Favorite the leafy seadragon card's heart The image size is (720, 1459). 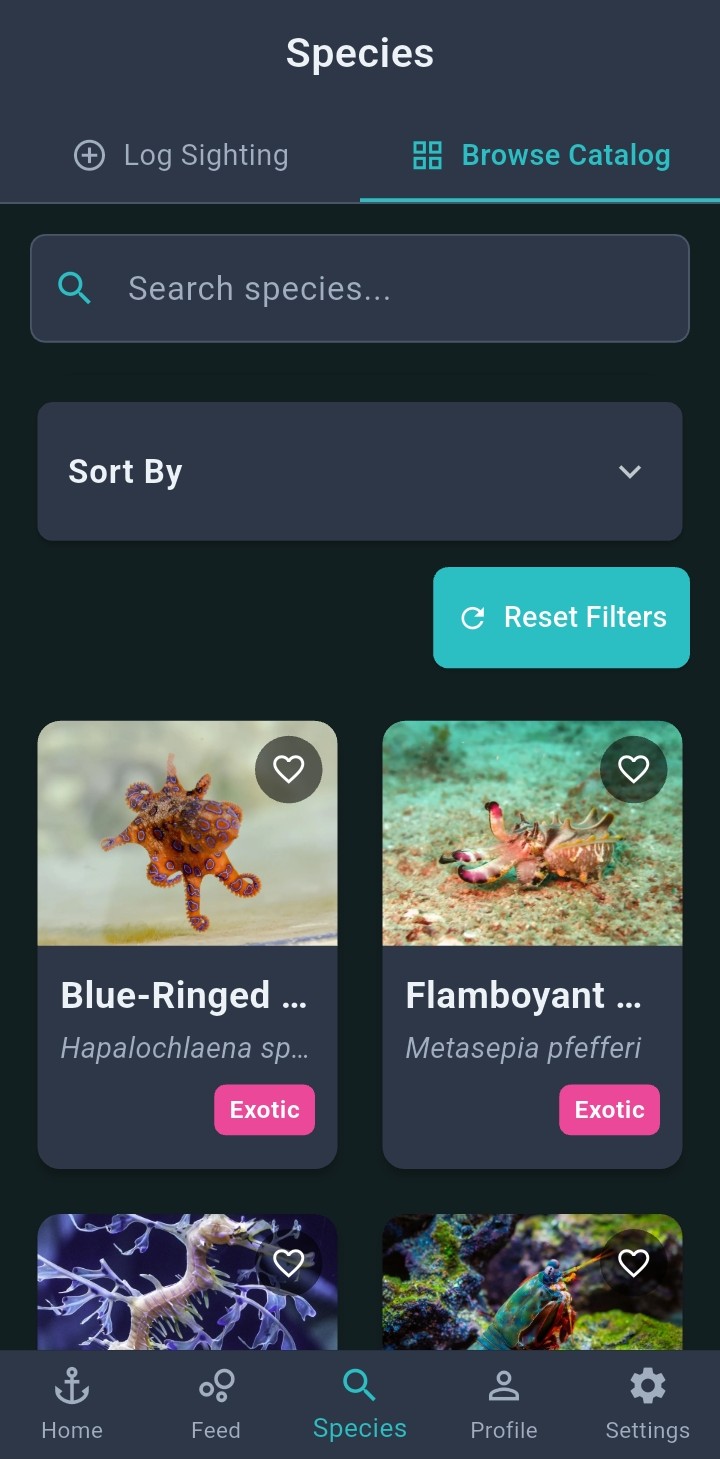tap(289, 1263)
